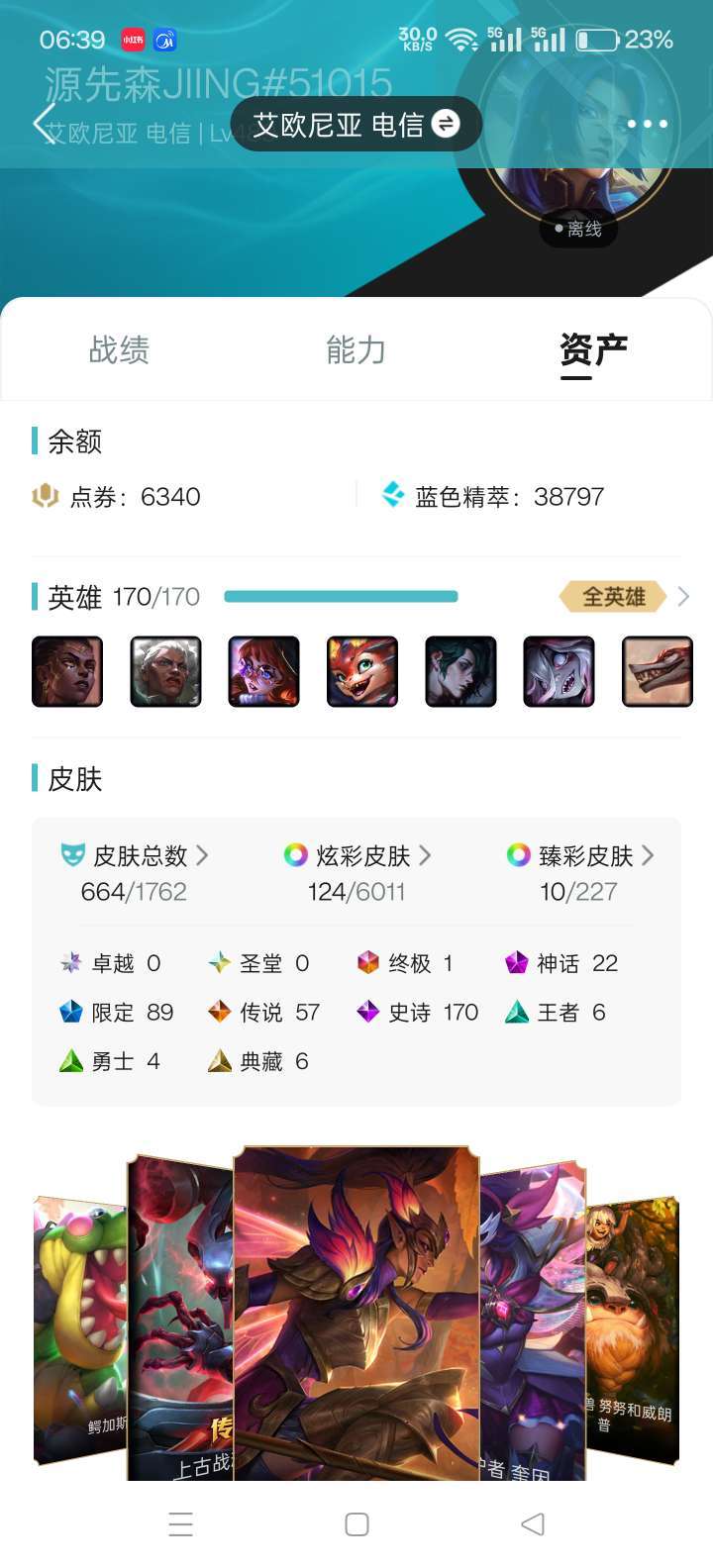Open the 全英雄 hero list

click(x=624, y=597)
